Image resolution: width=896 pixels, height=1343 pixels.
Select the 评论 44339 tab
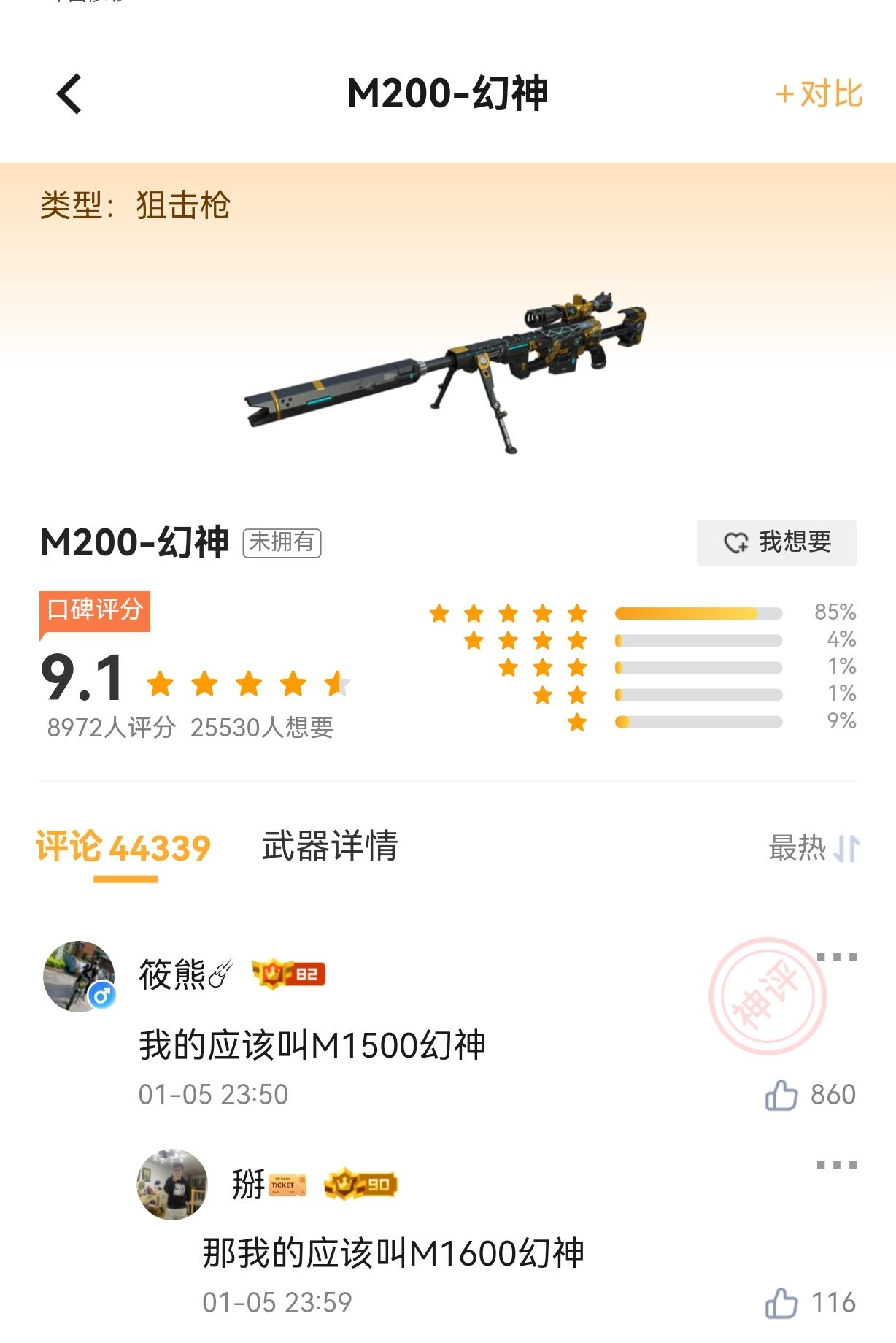point(123,848)
